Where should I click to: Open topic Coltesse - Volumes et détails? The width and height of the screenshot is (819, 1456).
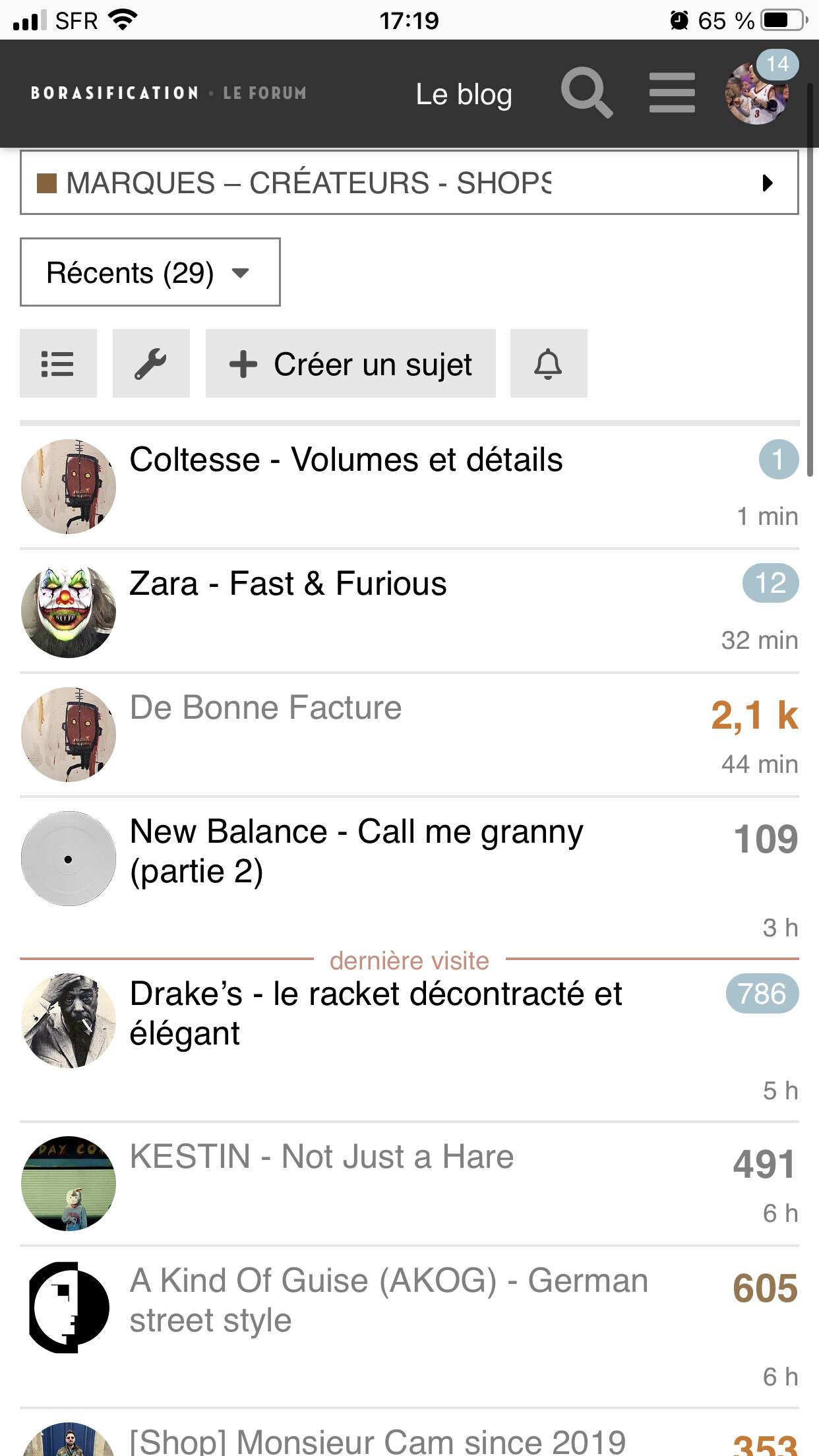click(346, 460)
